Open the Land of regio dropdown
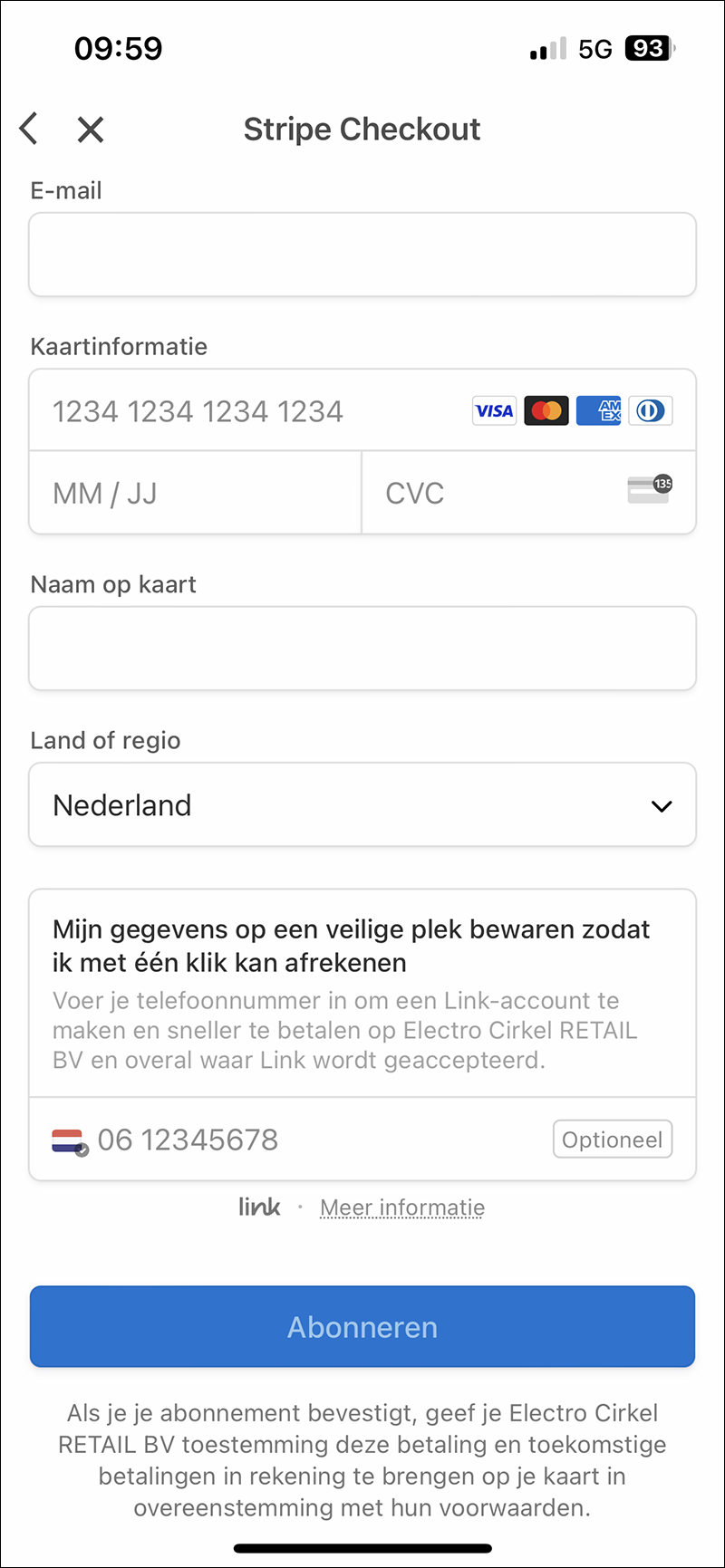The image size is (725, 1568). point(362,805)
